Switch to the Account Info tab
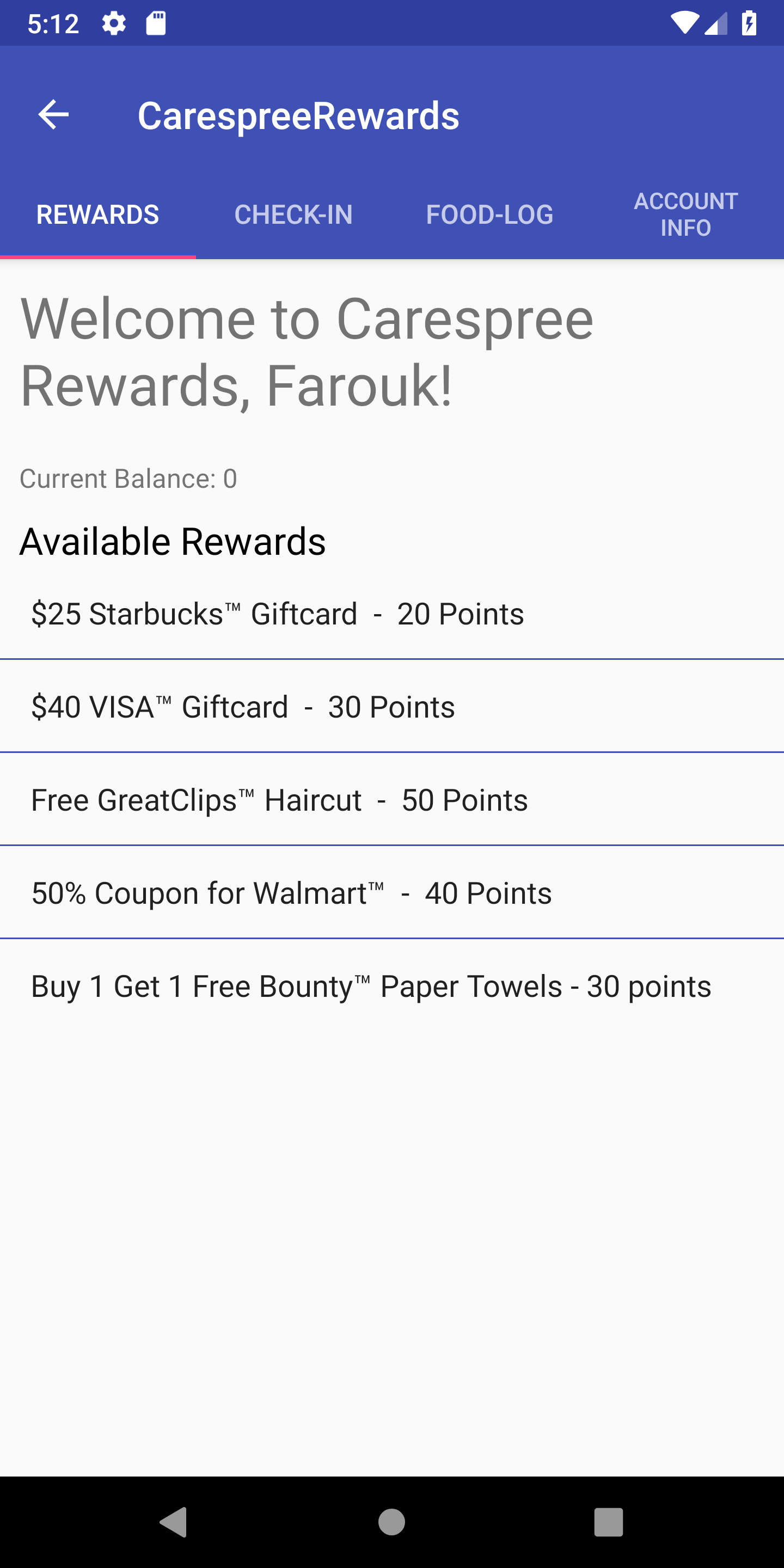The width and height of the screenshot is (784, 1568). [686, 215]
